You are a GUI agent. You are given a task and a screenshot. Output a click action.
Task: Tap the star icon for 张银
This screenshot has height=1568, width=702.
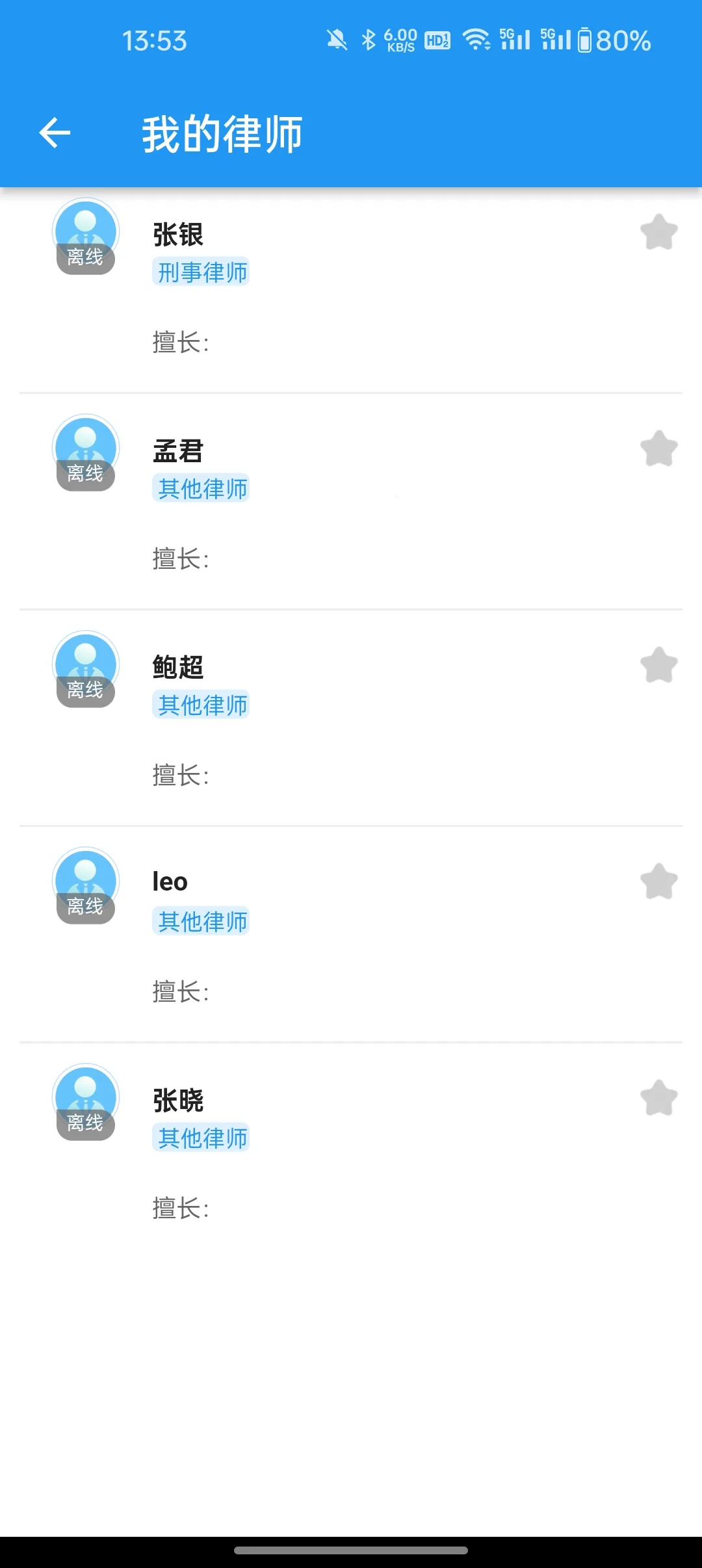pyautogui.click(x=658, y=232)
